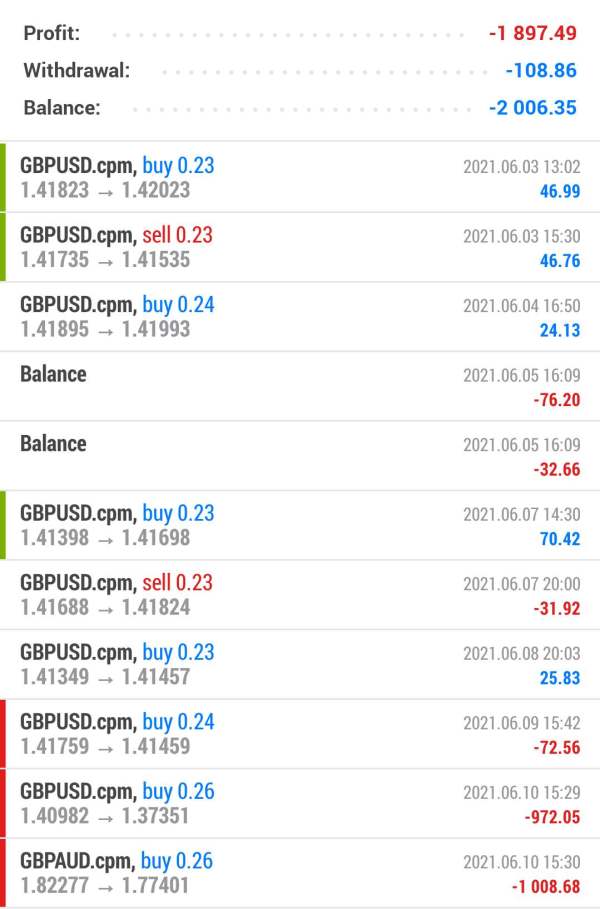
Task: Expand GBPUSD buy 0.24 trade from 2021.06.04
Action: coord(300,316)
